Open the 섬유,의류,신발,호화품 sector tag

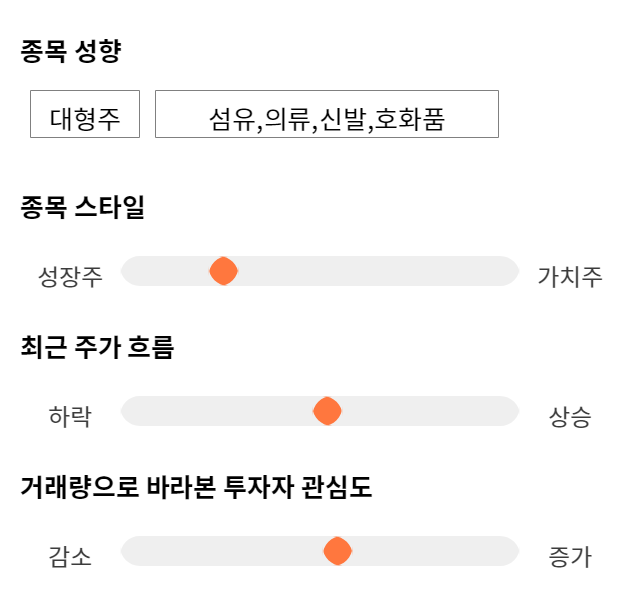[x=327, y=114]
